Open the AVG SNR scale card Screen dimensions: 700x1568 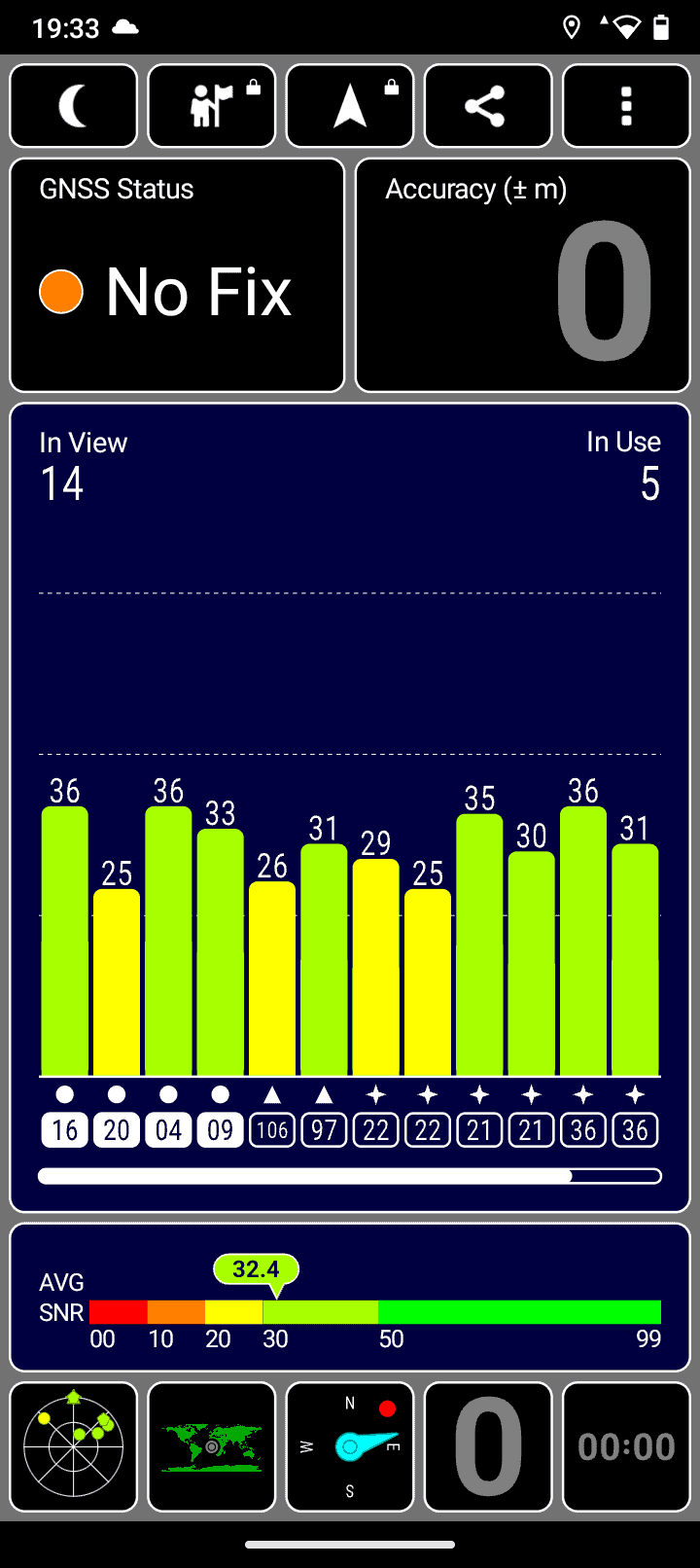coord(350,1298)
